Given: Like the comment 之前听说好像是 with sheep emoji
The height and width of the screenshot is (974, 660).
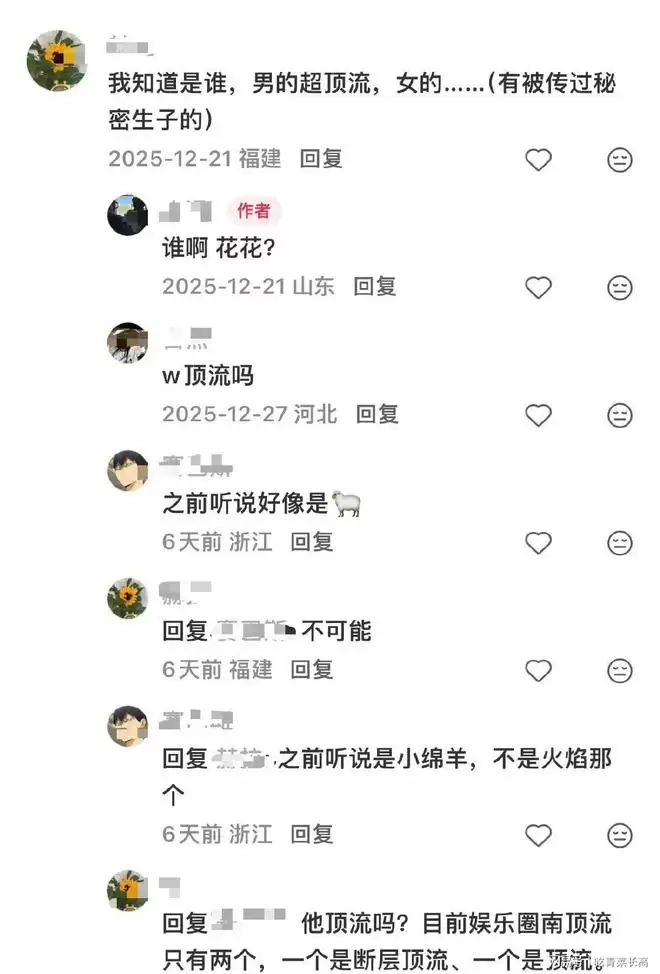Looking at the screenshot, I should 539,543.
